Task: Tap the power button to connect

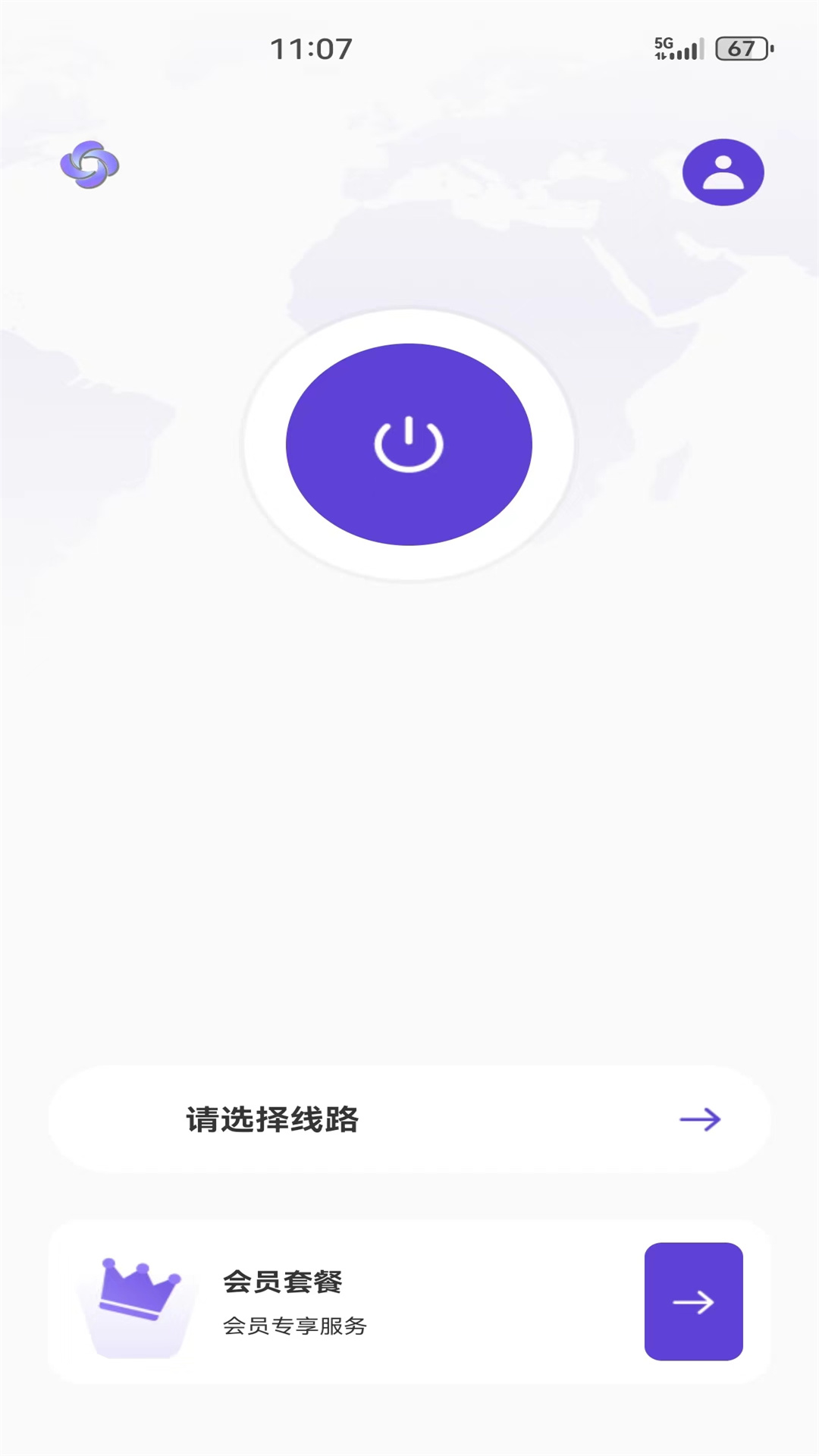Action: 409,444
